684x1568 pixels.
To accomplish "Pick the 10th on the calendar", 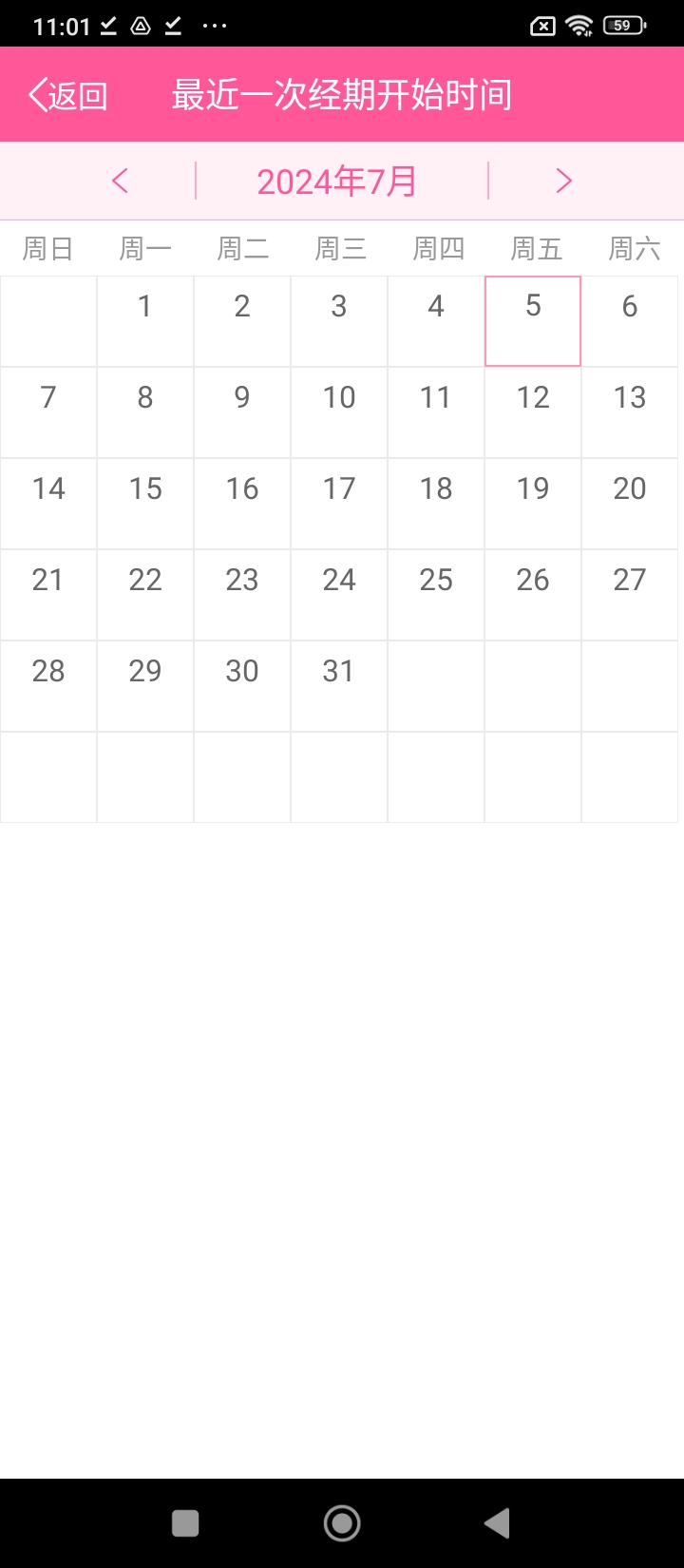I will tap(339, 411).
